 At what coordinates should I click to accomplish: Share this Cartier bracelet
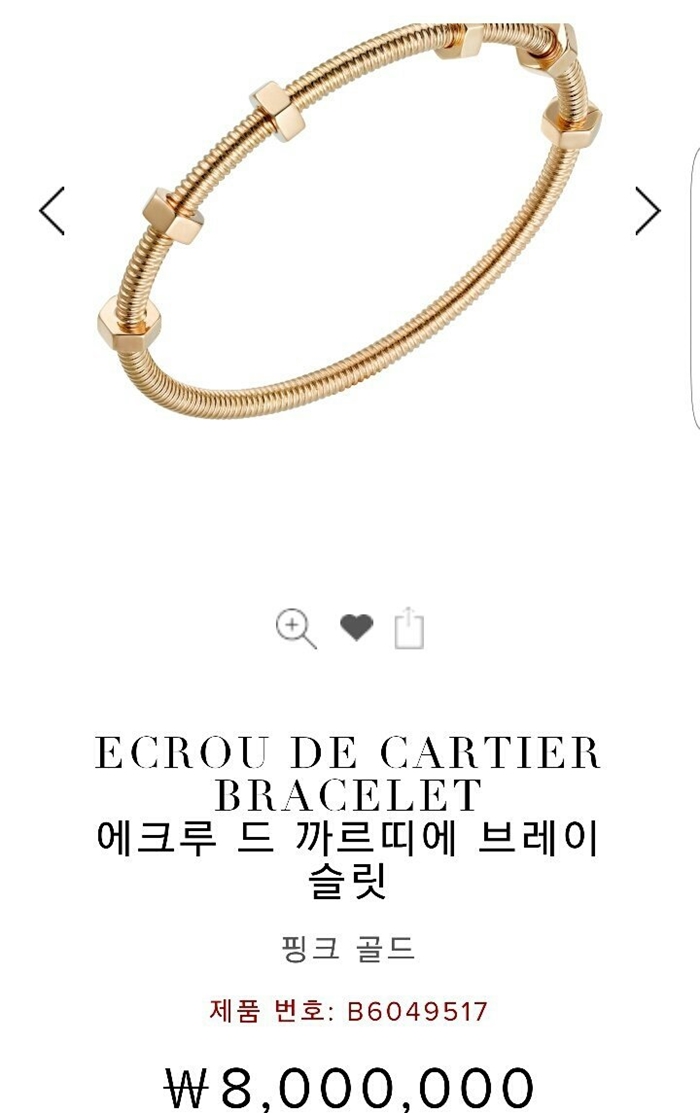pos(409,629)
